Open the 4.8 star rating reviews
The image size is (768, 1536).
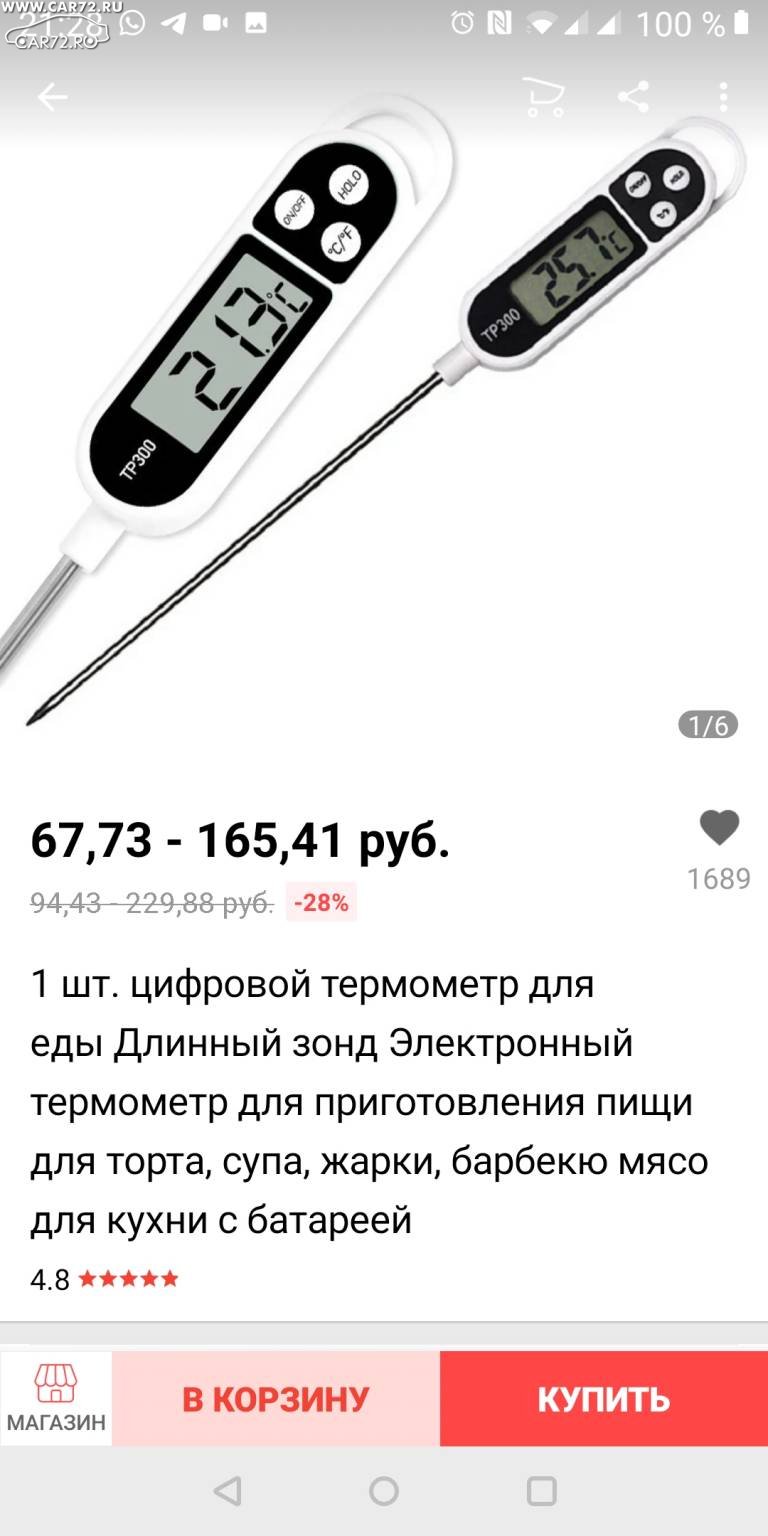point(104,1279)
